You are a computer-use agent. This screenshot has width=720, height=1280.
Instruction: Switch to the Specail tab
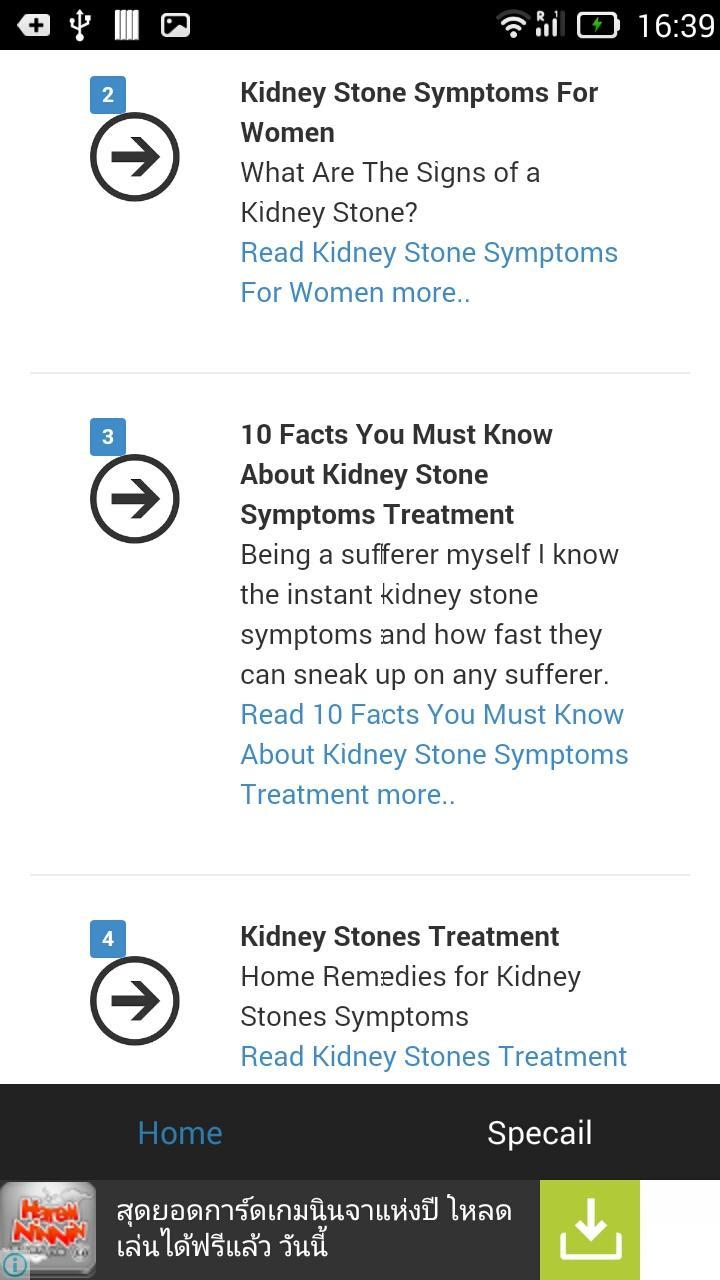540,1133
